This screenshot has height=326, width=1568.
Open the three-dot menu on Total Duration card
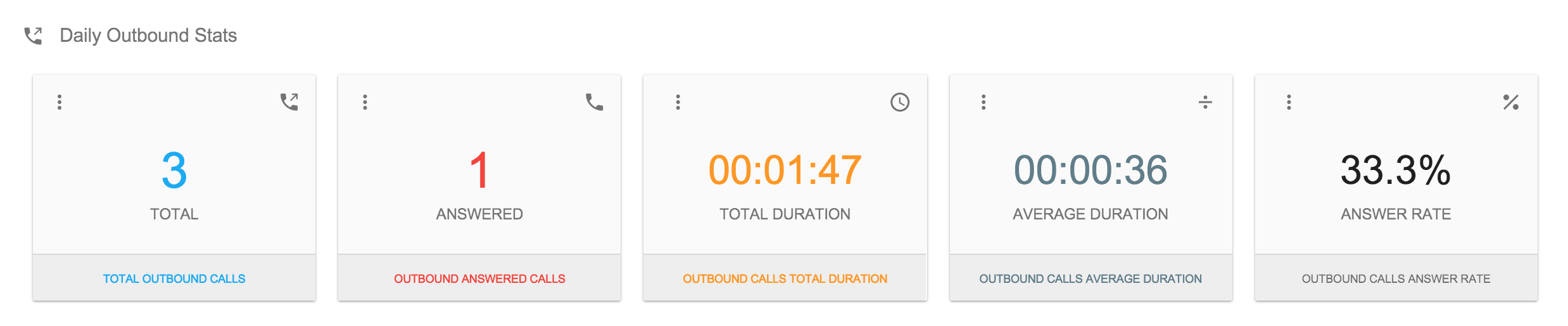pyautogui.click(x=678, y=102)
